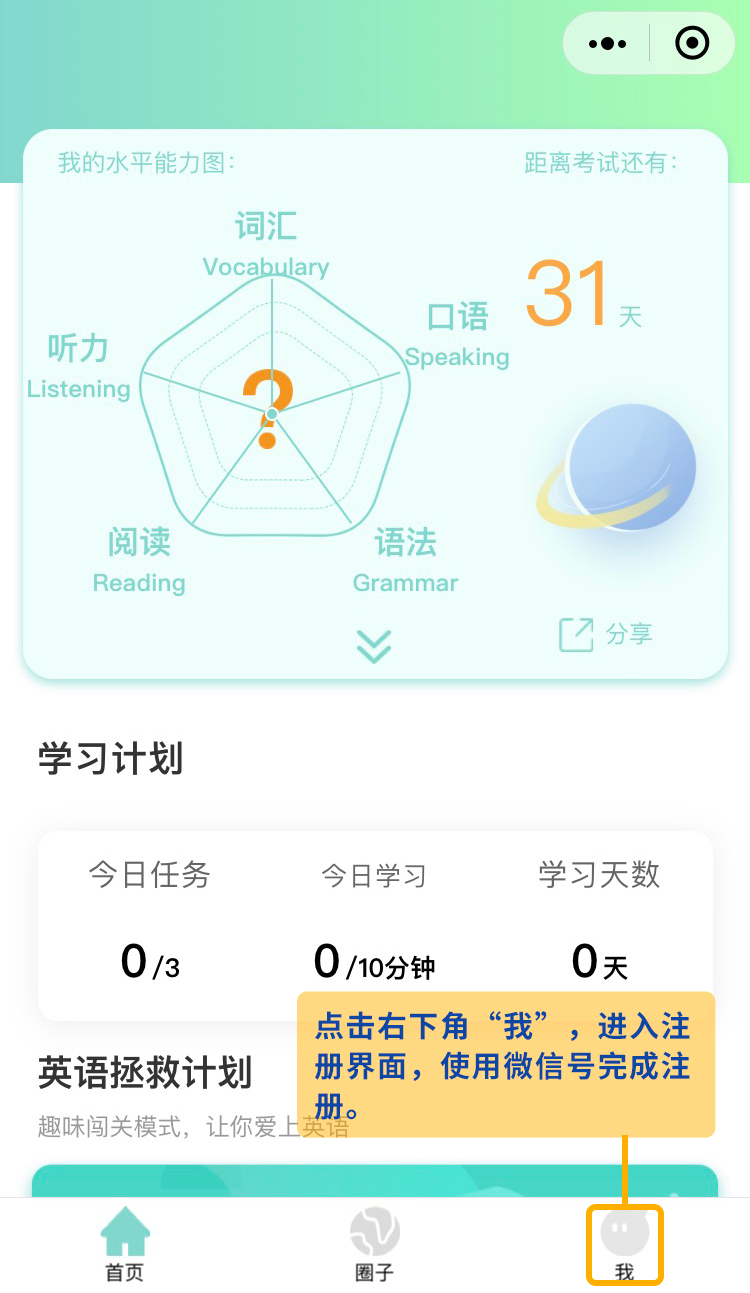
Task: Close the mini program with the circle button
Action: pyautogui.click(x=692, y=44)
